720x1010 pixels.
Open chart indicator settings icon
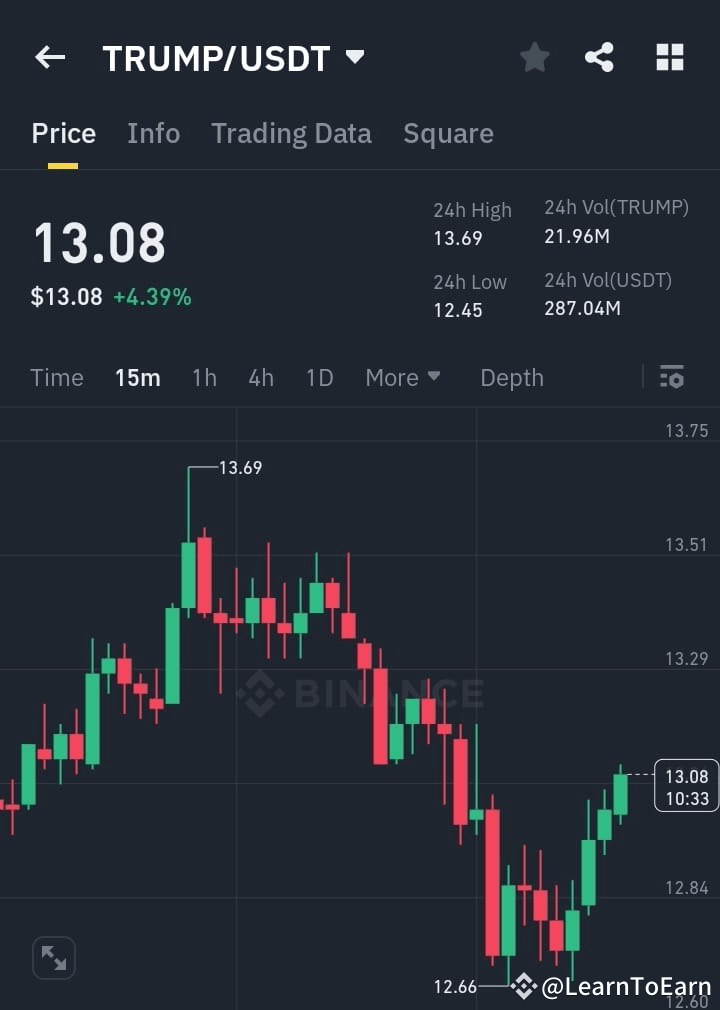672,377
